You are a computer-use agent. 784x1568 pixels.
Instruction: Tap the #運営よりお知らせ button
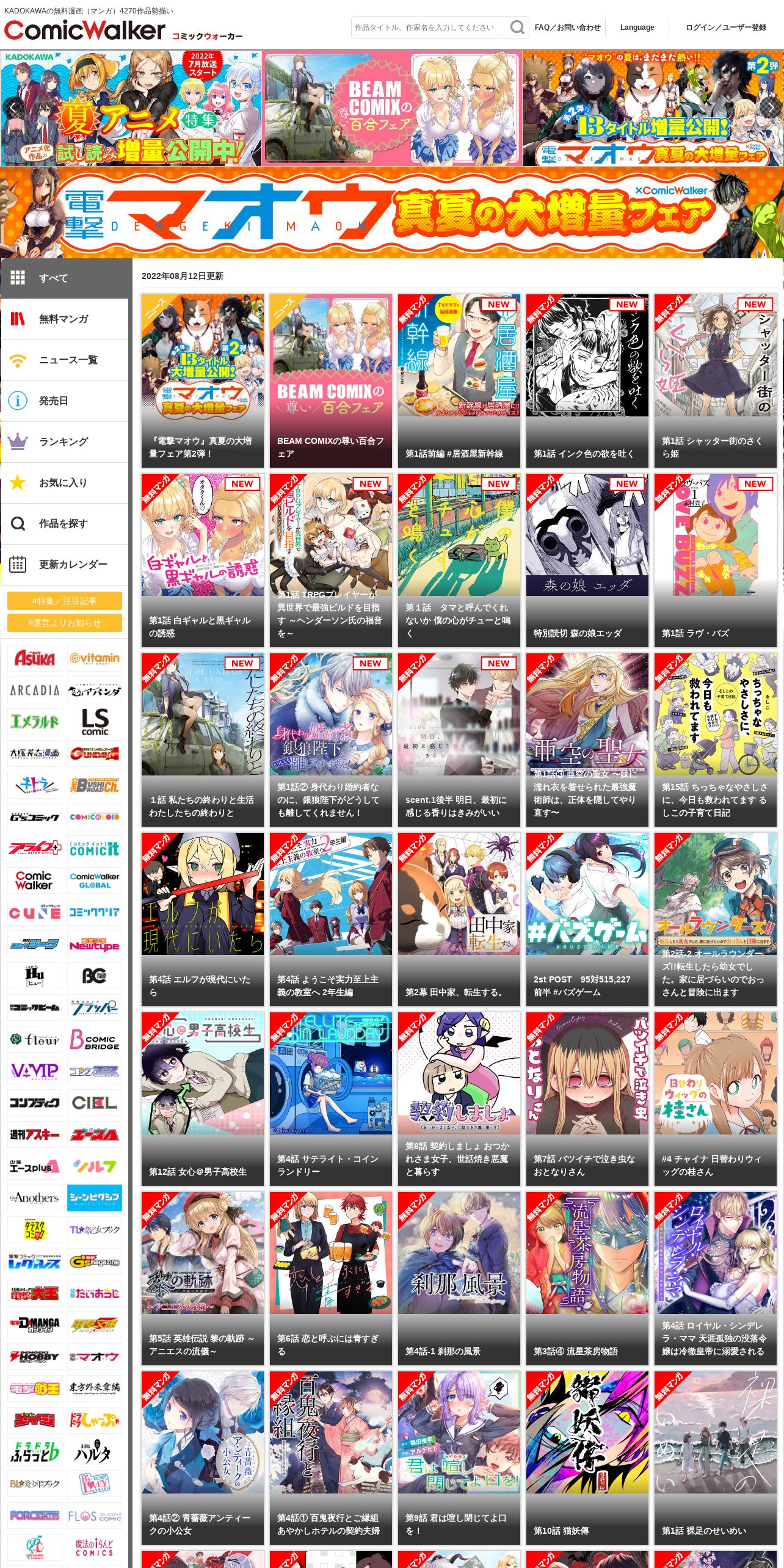[x=65, y=623]
